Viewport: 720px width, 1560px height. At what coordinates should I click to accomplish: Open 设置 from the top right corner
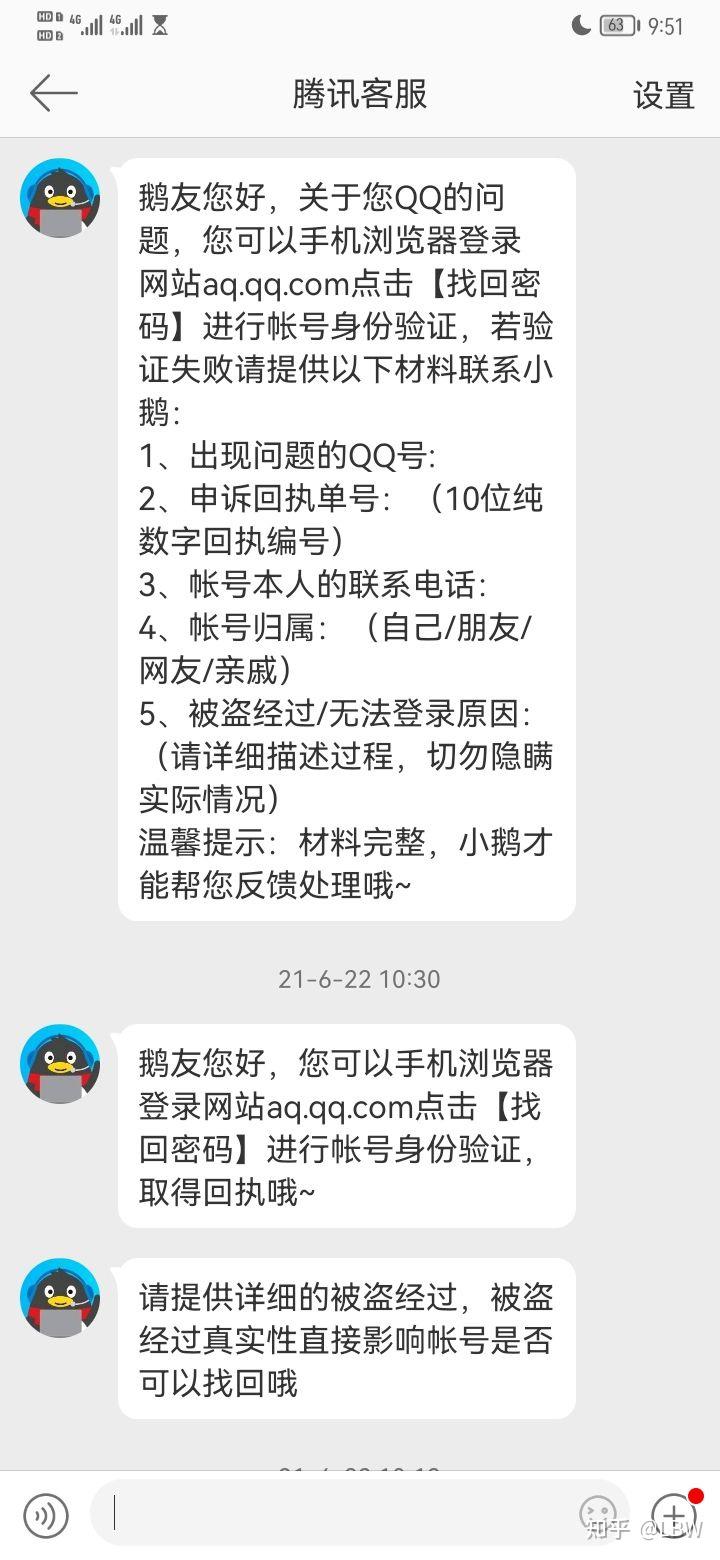(x=663, y=95)
